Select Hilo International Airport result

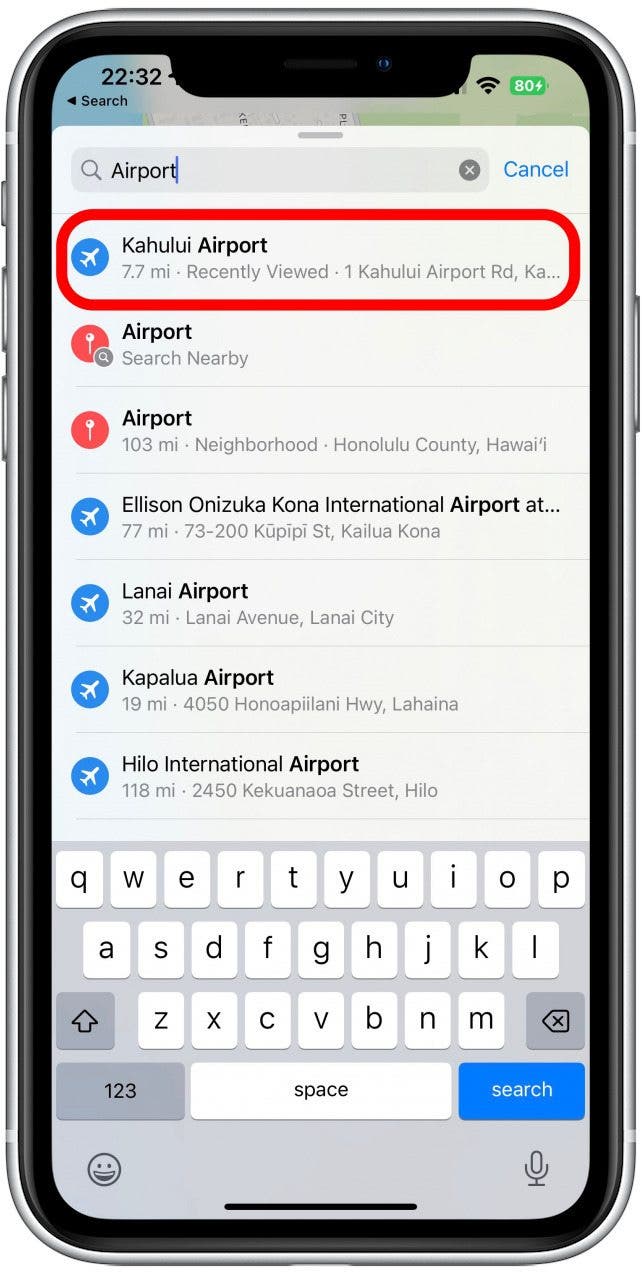[x=320, y=777]
